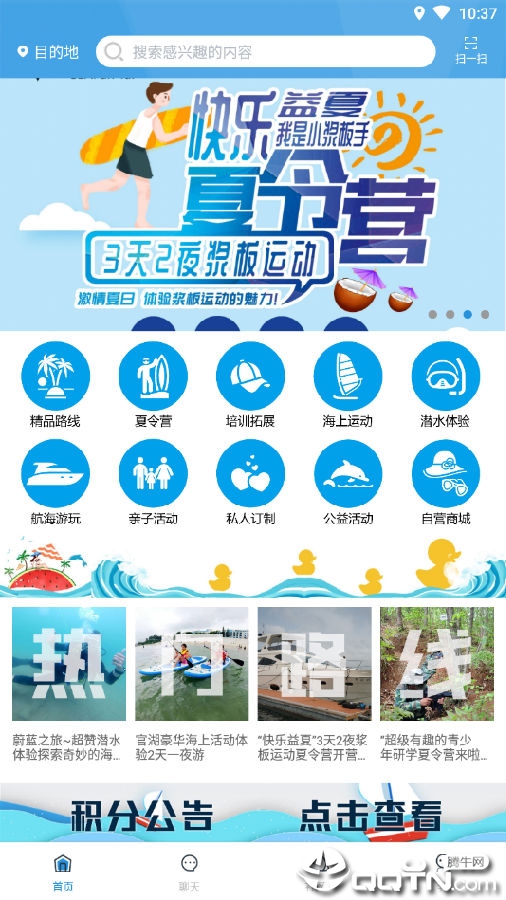Open 公益活动 category
Viewport: 506px width, 900px height.
tap(348, 483)
